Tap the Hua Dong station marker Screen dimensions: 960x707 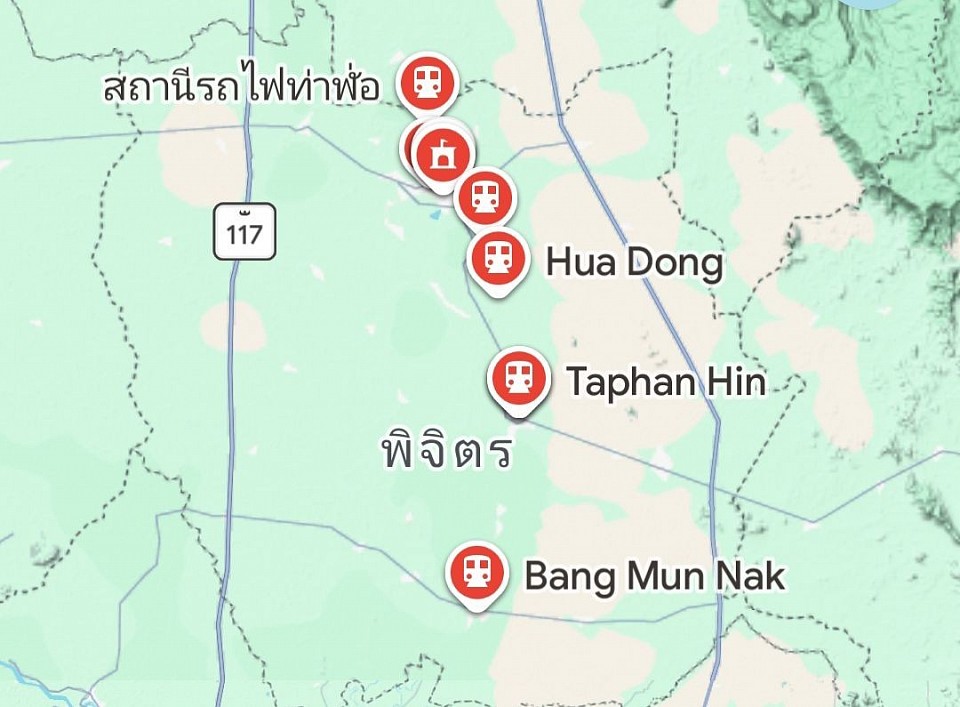click(498, 259)
